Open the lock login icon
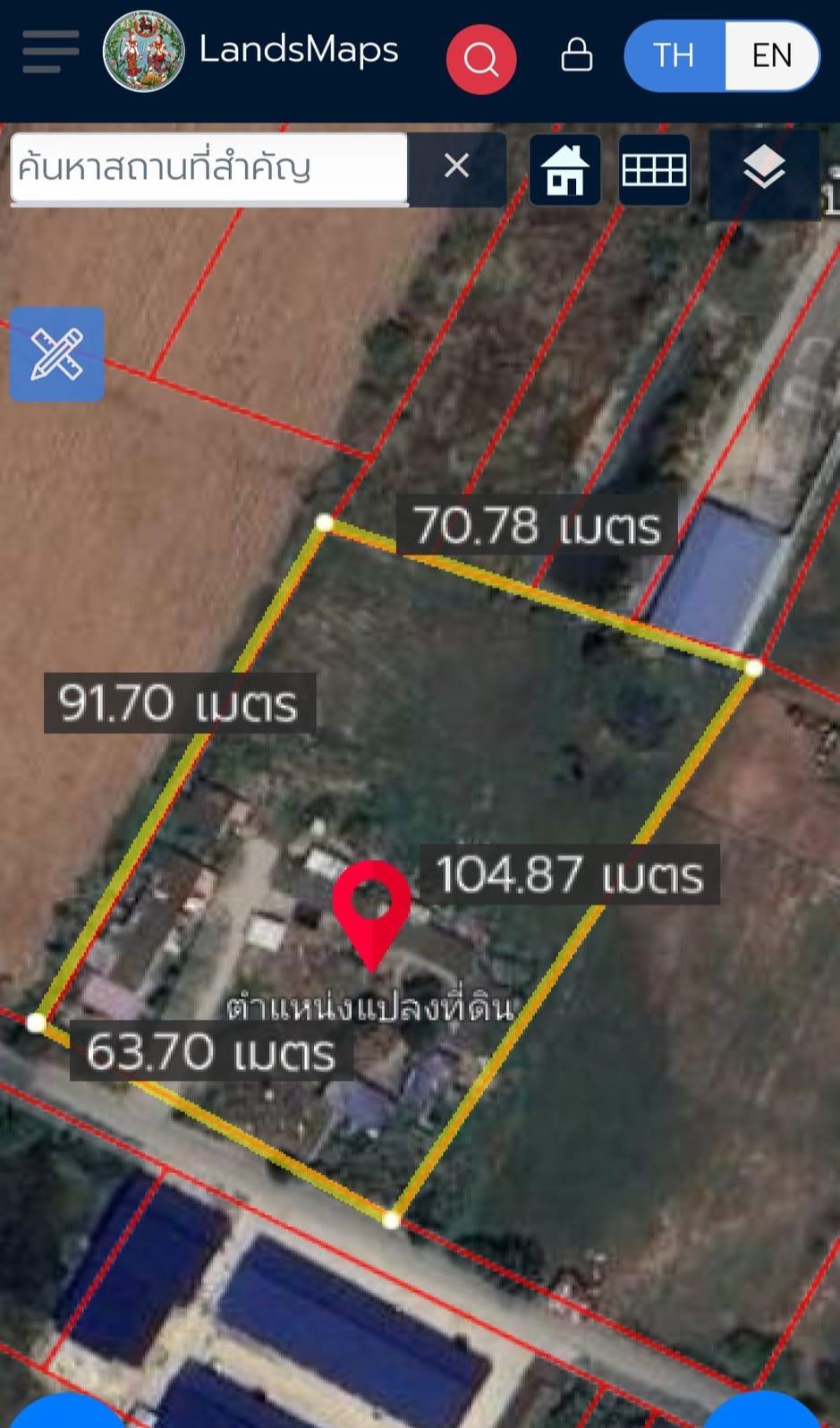This screenshot has height=1428, width=840. click(576, 55)
